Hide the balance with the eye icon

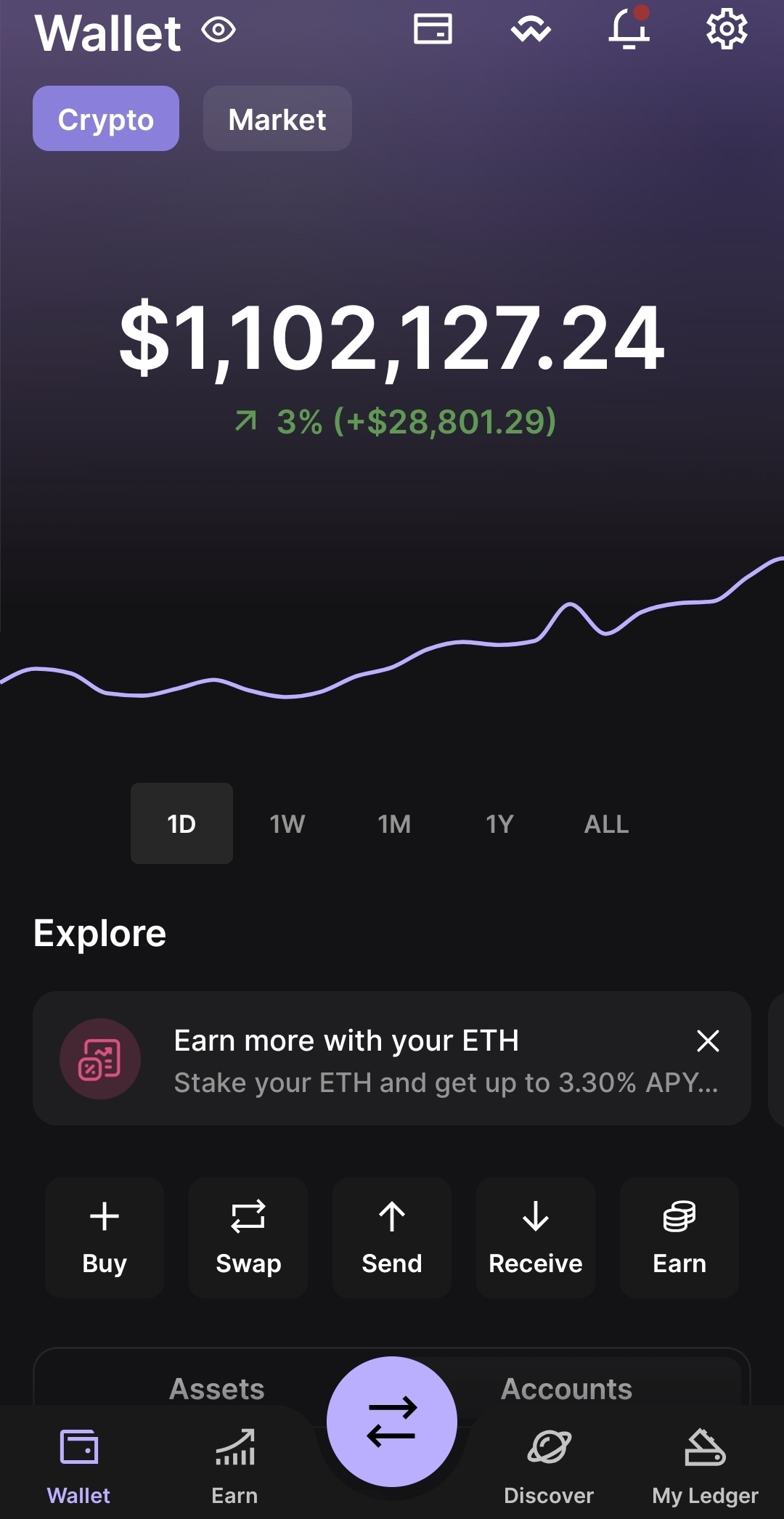coord(219,30)
